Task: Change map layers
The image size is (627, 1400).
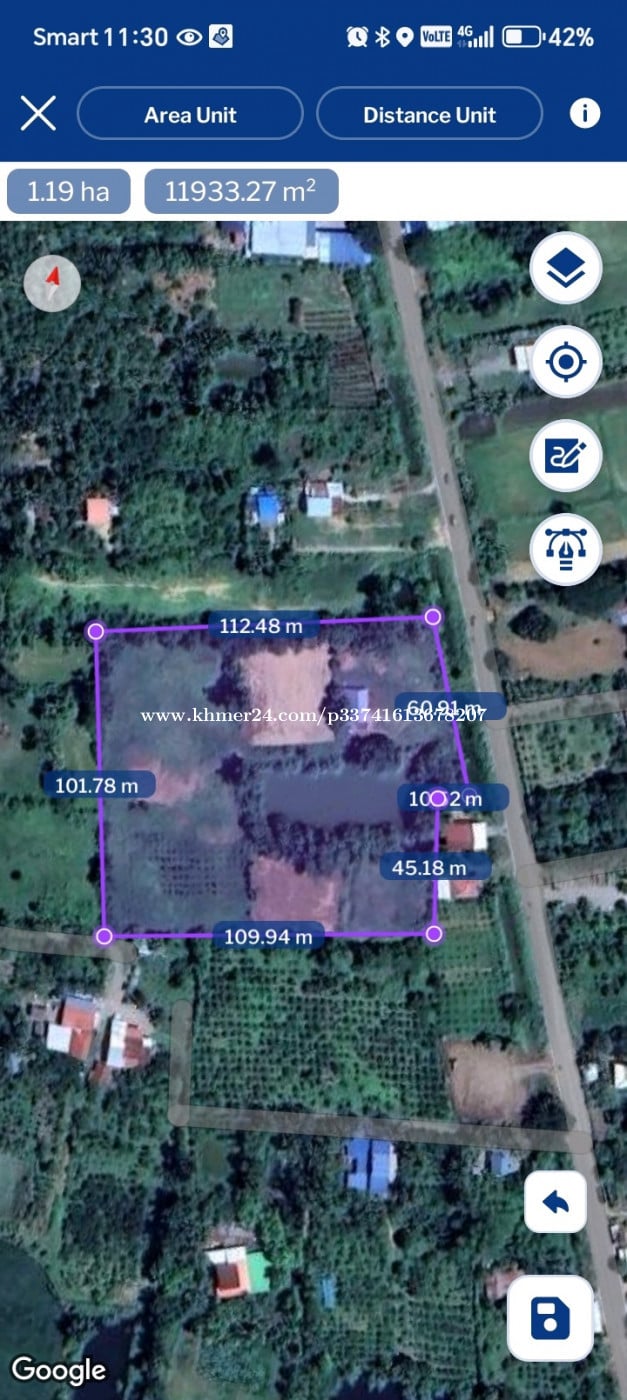Action: (566, 268)
